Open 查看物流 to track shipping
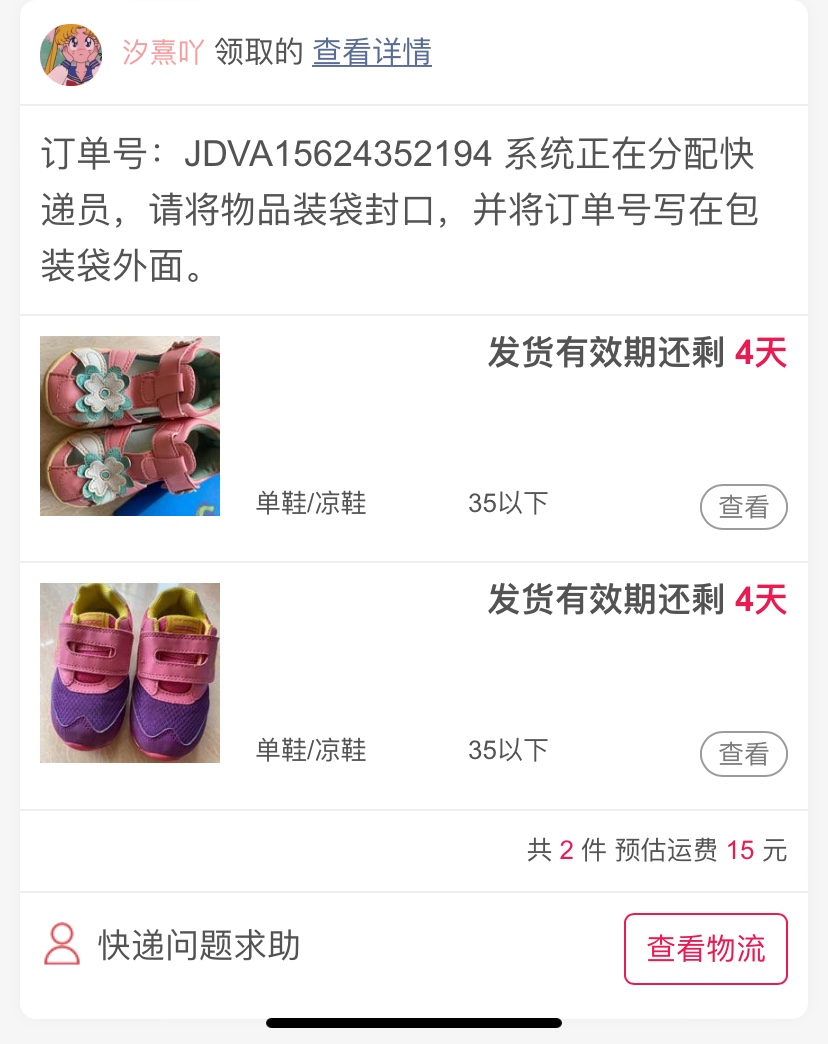The width and height of the screenshot is (828, 1044). click(705, 948)
